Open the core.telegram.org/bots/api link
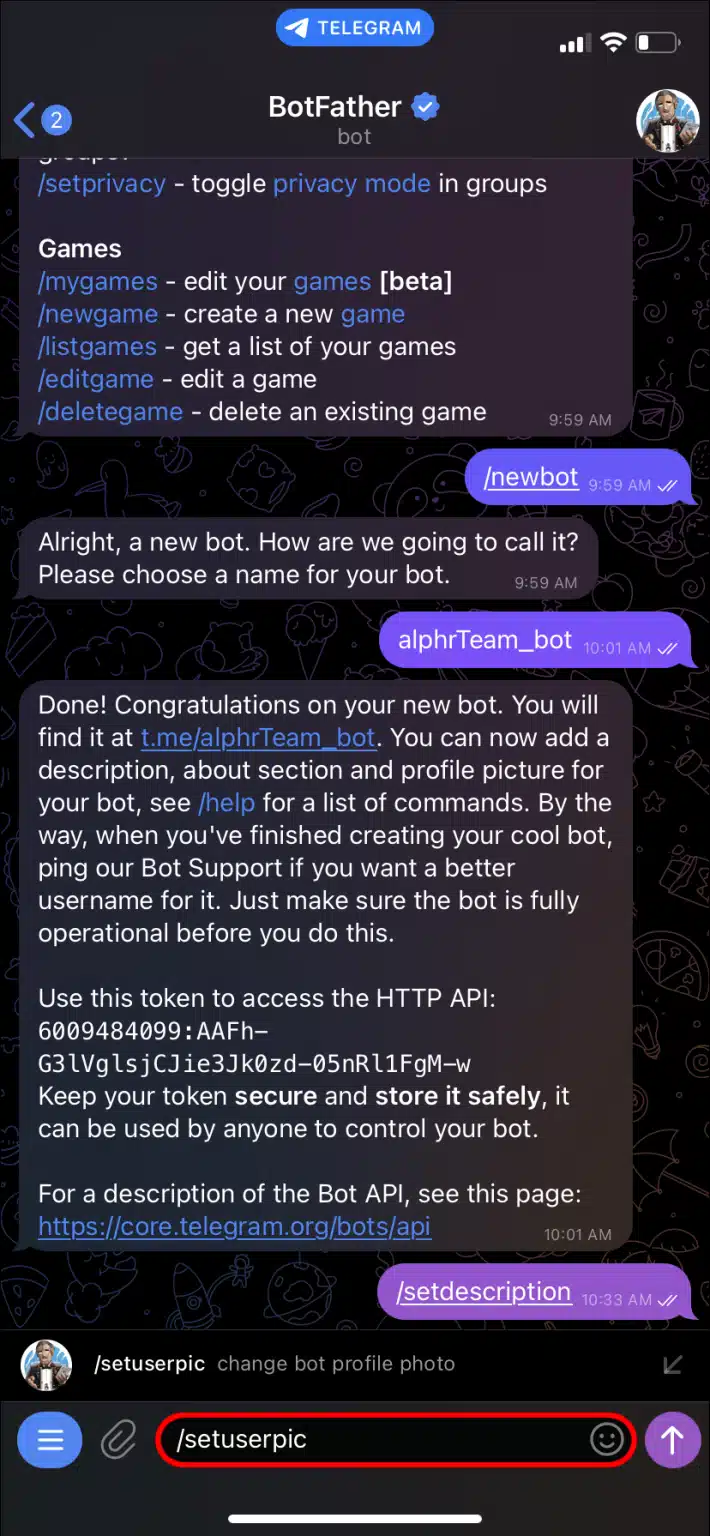Image resolution: width=710 pixels, height=1536 pixels. click(234, 1226)
